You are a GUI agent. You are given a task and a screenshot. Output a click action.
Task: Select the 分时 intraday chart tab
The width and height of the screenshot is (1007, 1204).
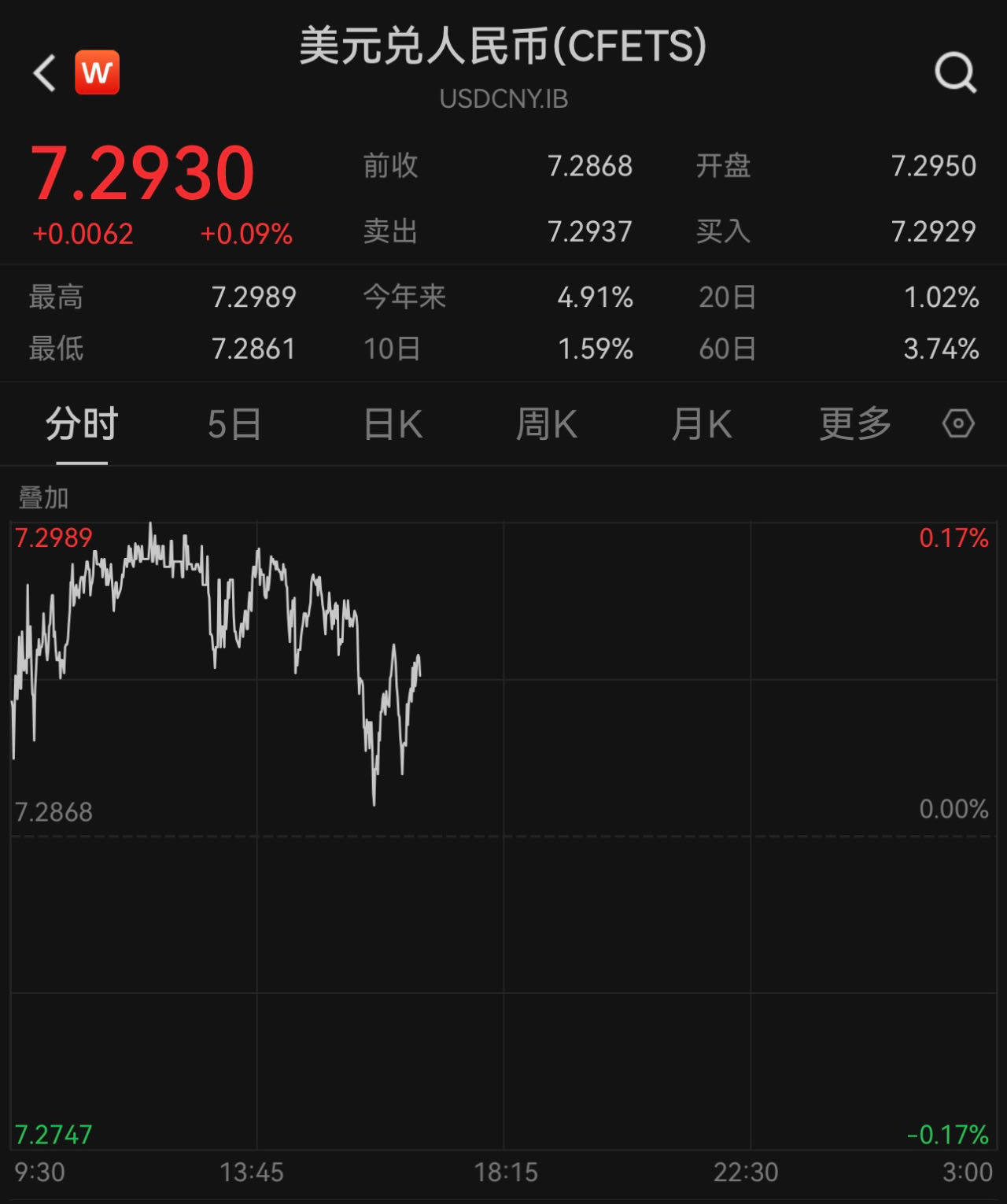(x=82, y=424)
